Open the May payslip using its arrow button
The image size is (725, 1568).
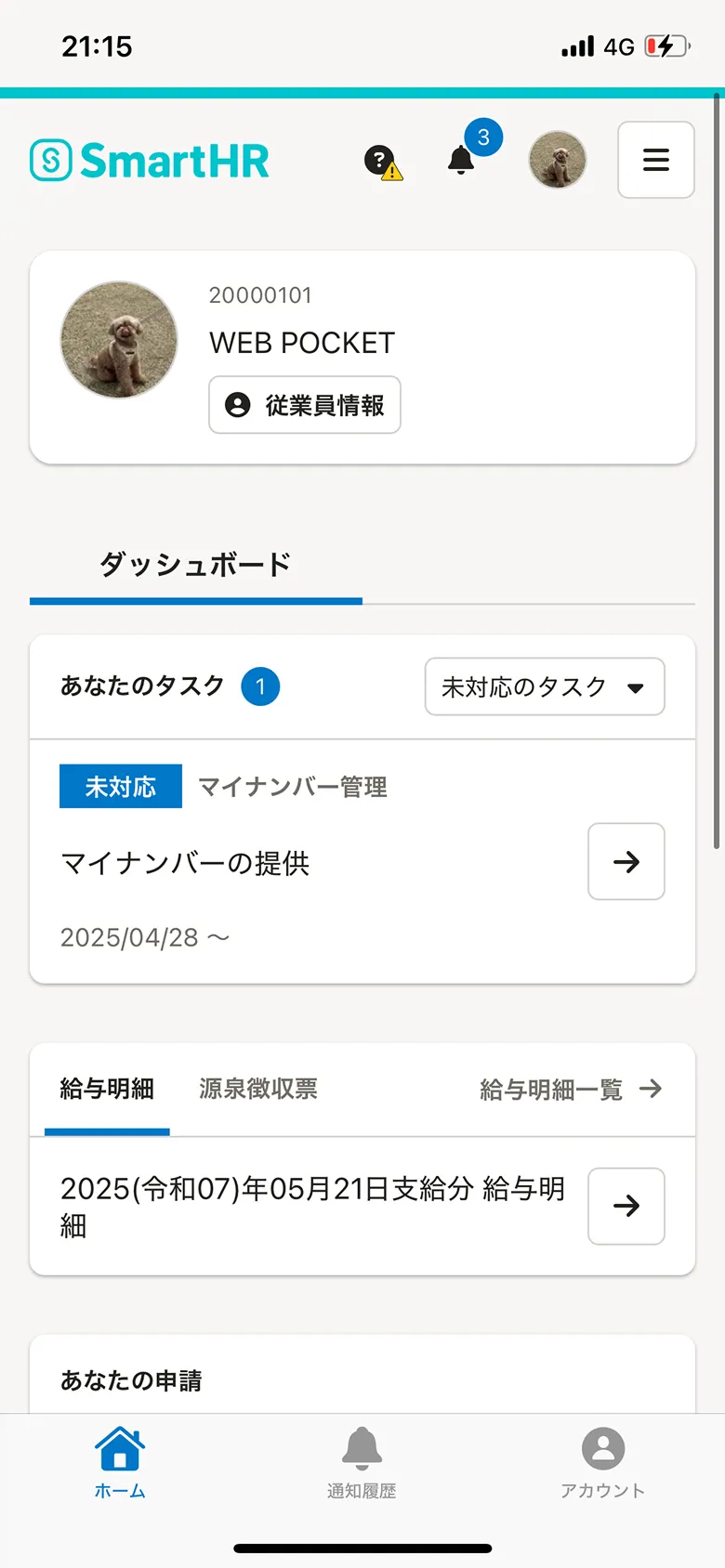(626, 1206)
